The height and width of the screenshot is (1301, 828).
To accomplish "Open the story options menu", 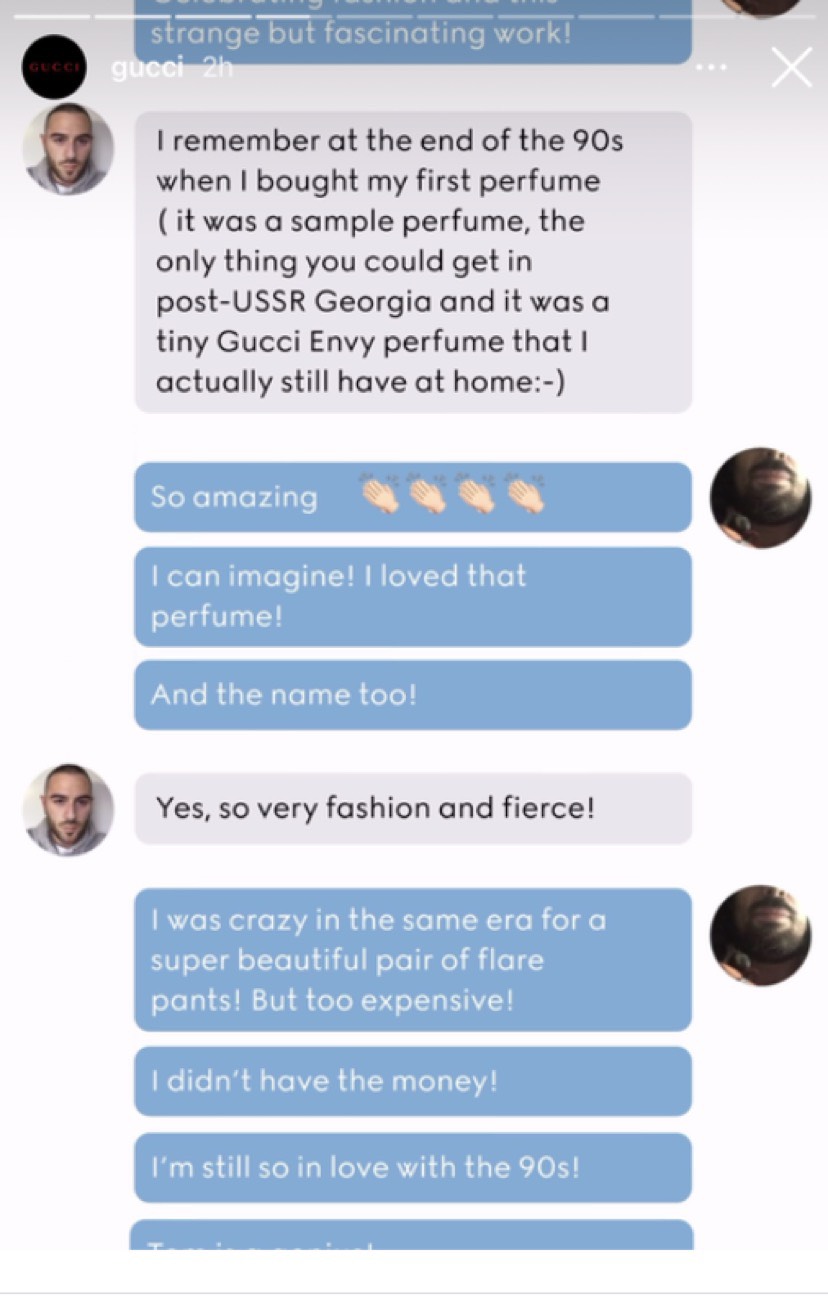I will pyautogui.click(x=711, y=68).
